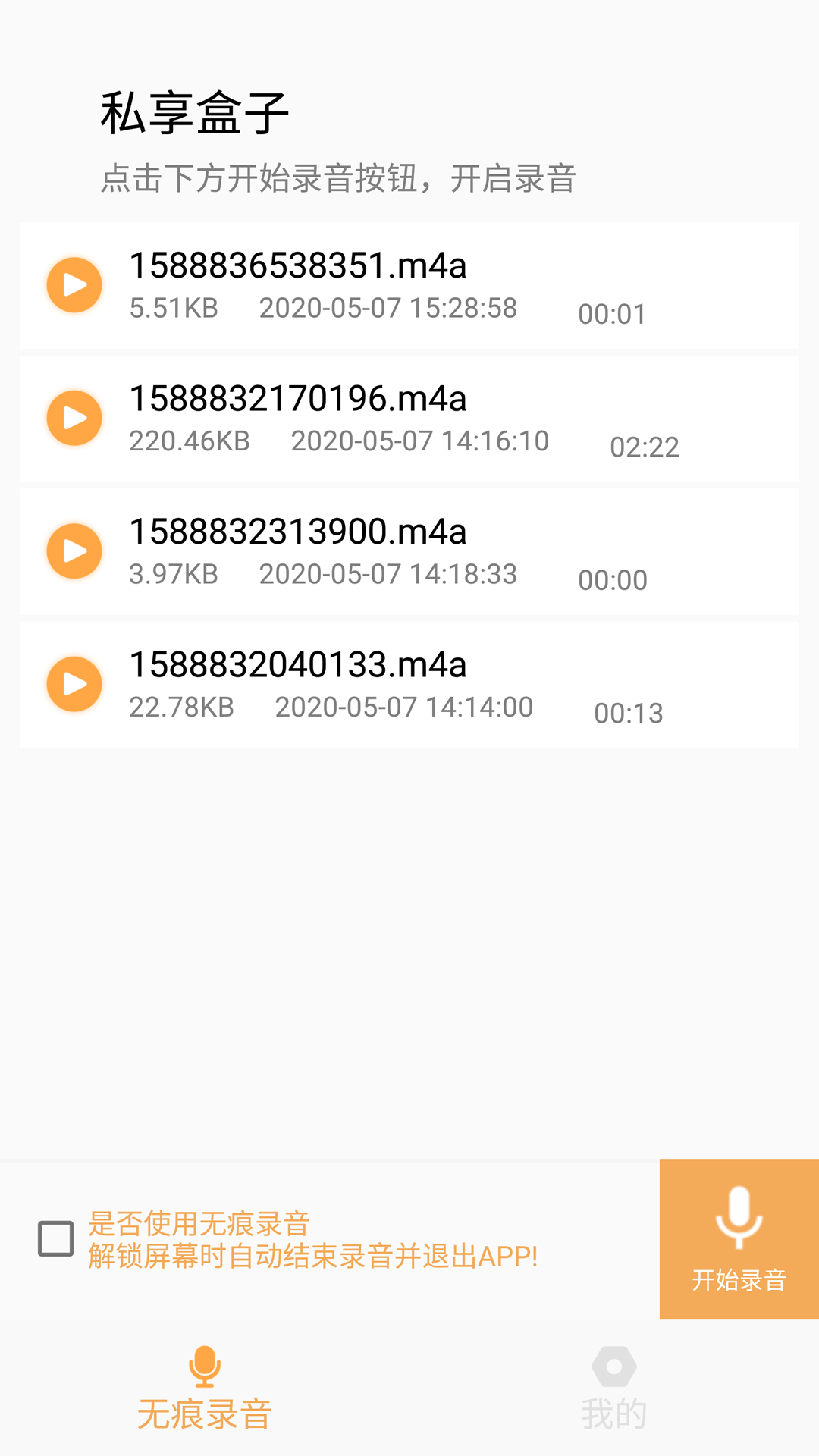Play recording 1588832040133.m4a
Screen dimensions: 819x1456
click(74, 684)
